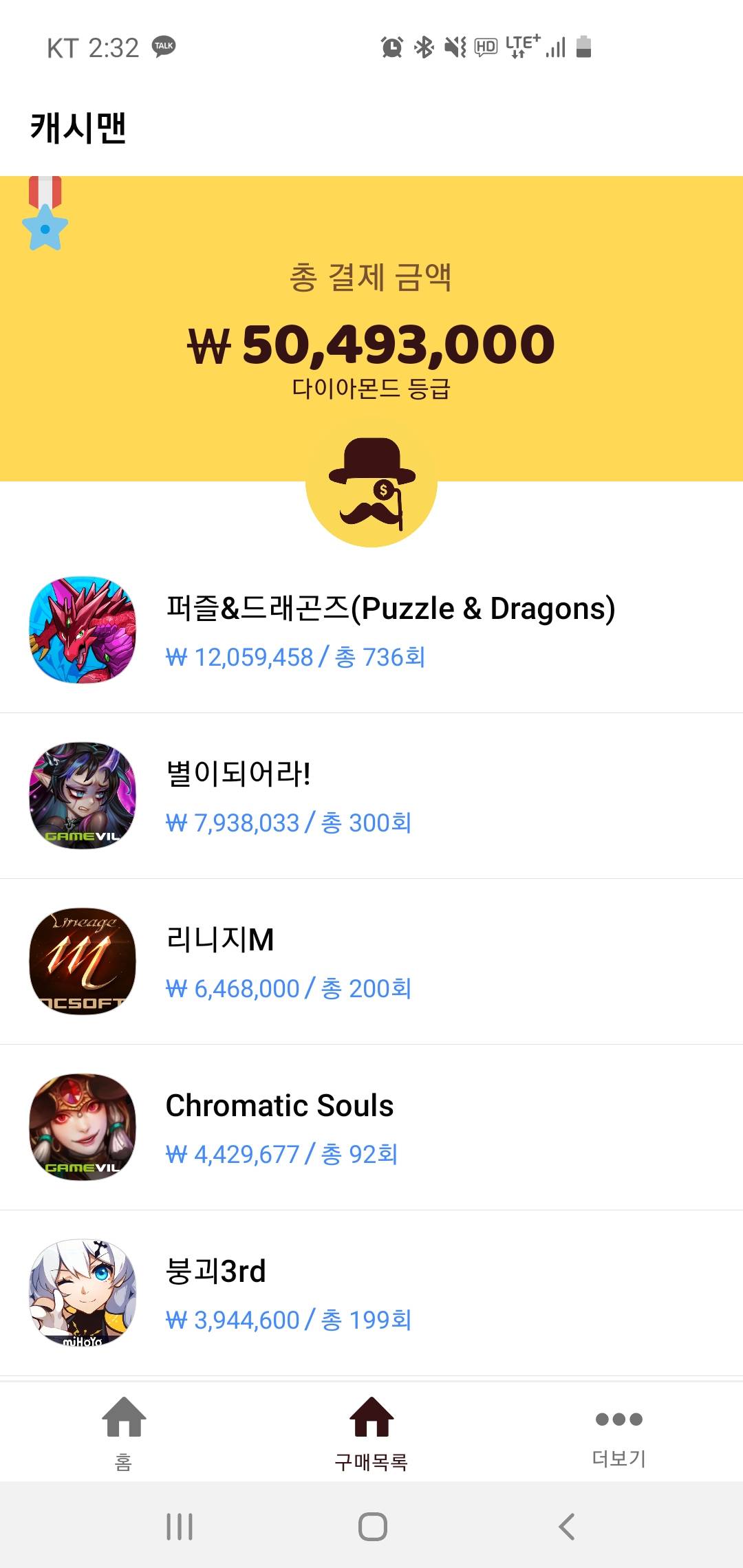
Task: Open the 별이되어라! purchase history
Action: pos(371,796)
